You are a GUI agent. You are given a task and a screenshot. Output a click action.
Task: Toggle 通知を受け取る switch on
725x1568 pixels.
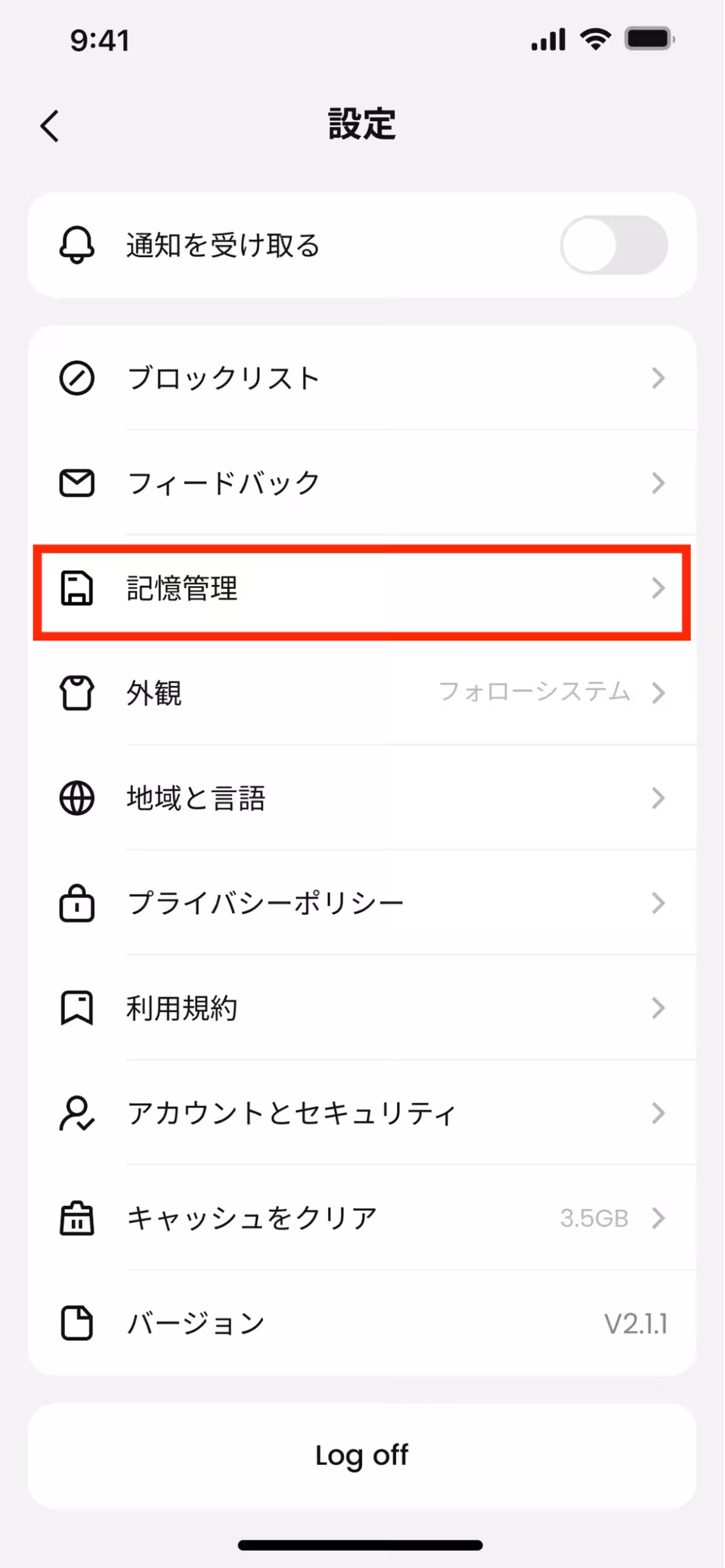(x=613, y=245)
